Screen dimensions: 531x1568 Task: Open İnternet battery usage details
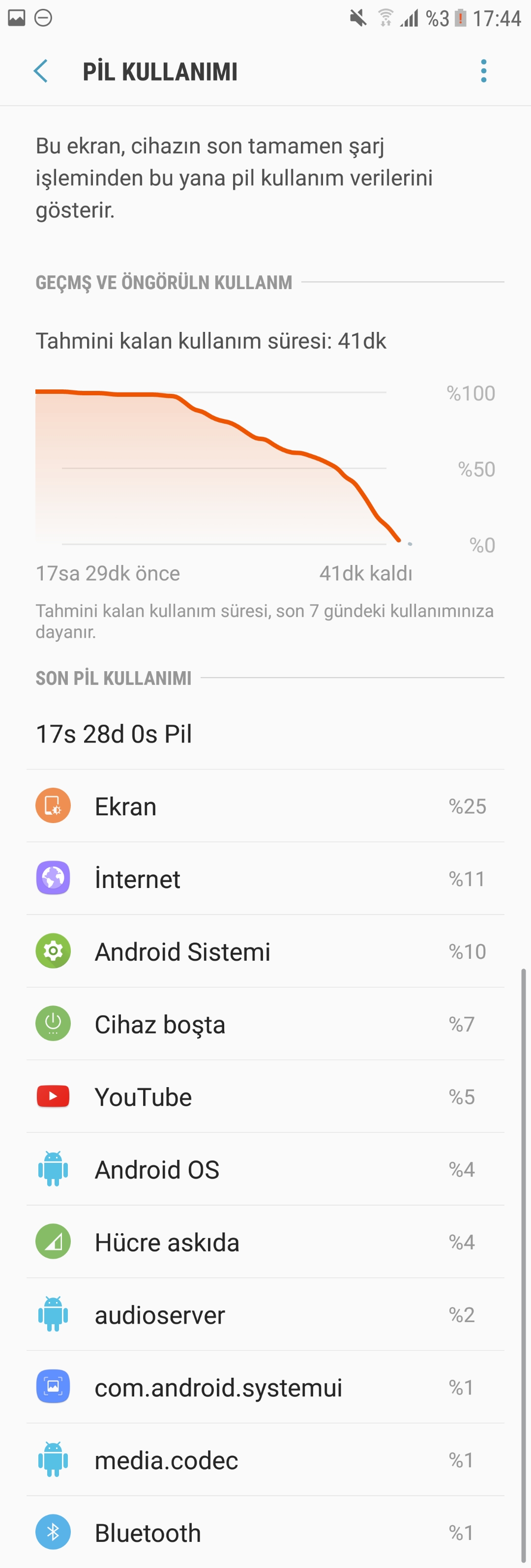coord(265,878)
